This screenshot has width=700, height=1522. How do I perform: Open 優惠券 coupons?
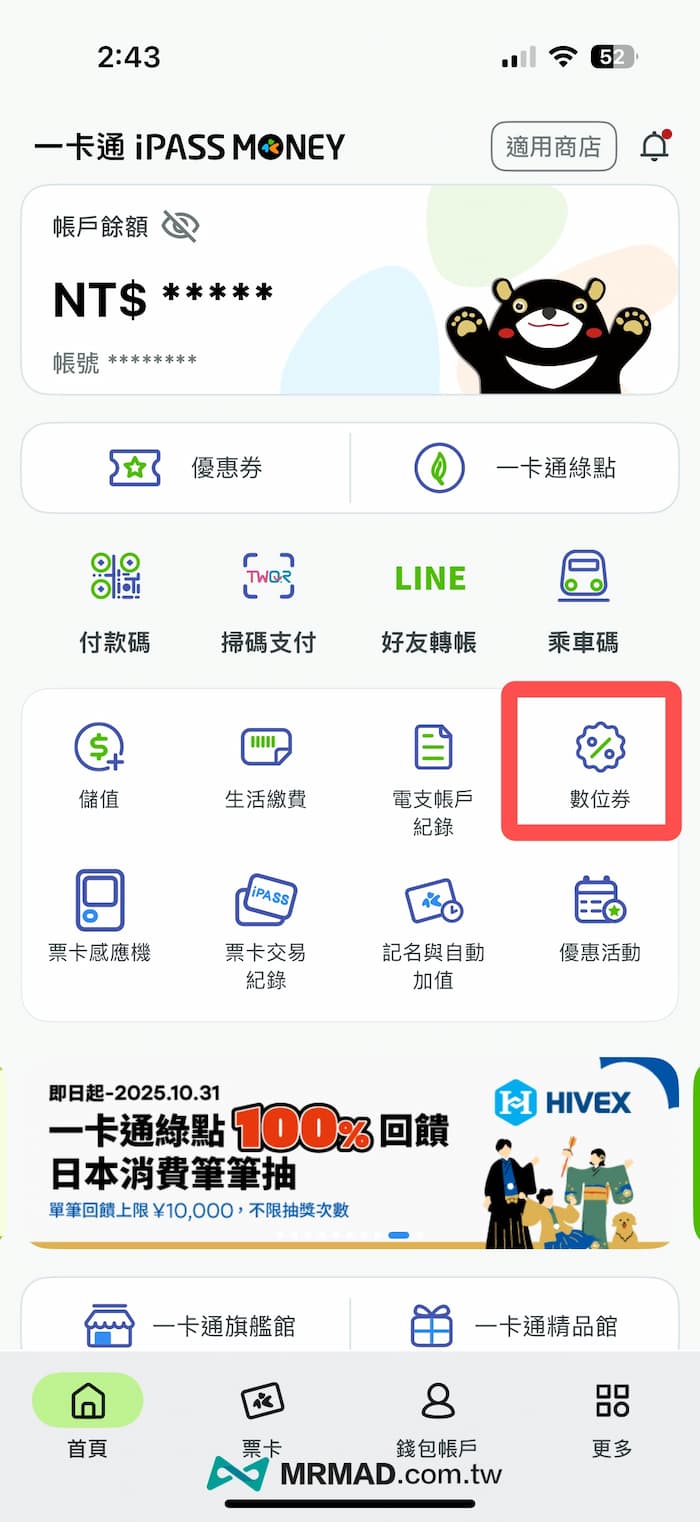(x=186, y=468)
